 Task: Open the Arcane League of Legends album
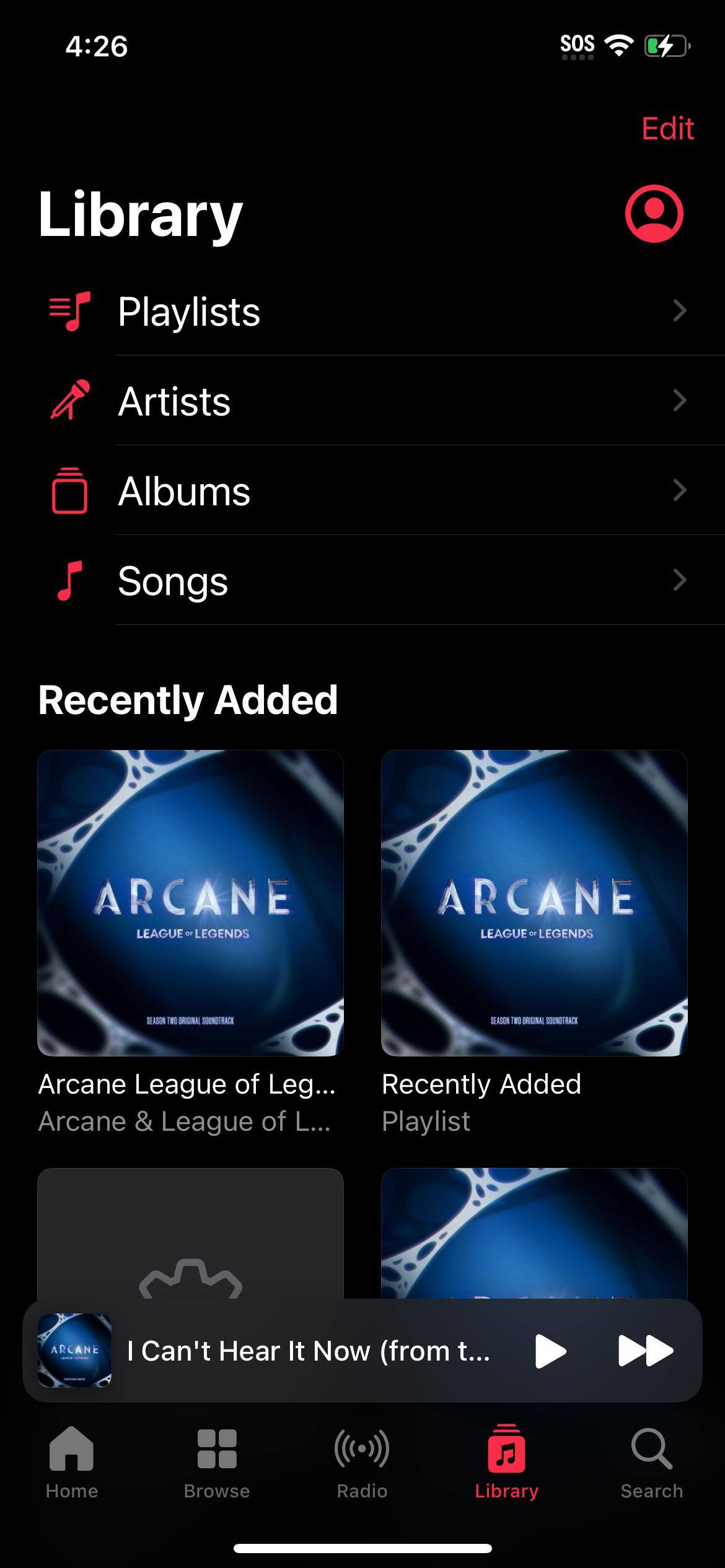pyautogui.click(x=190, y=903)
